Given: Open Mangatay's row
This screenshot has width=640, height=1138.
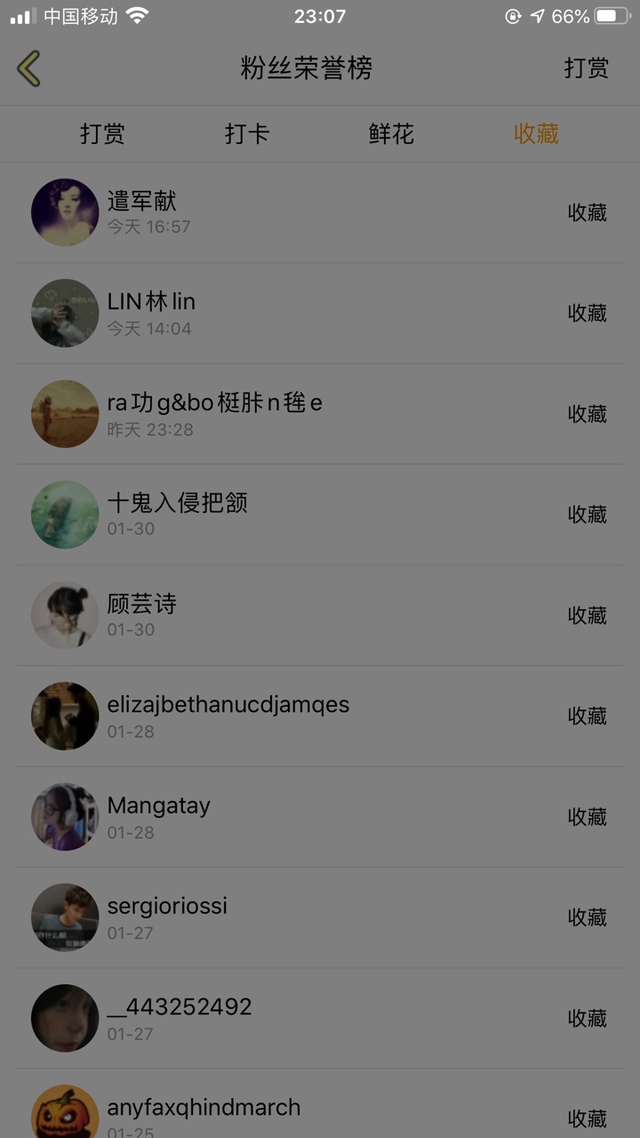Looking at the screenshot, I should 320,817.
